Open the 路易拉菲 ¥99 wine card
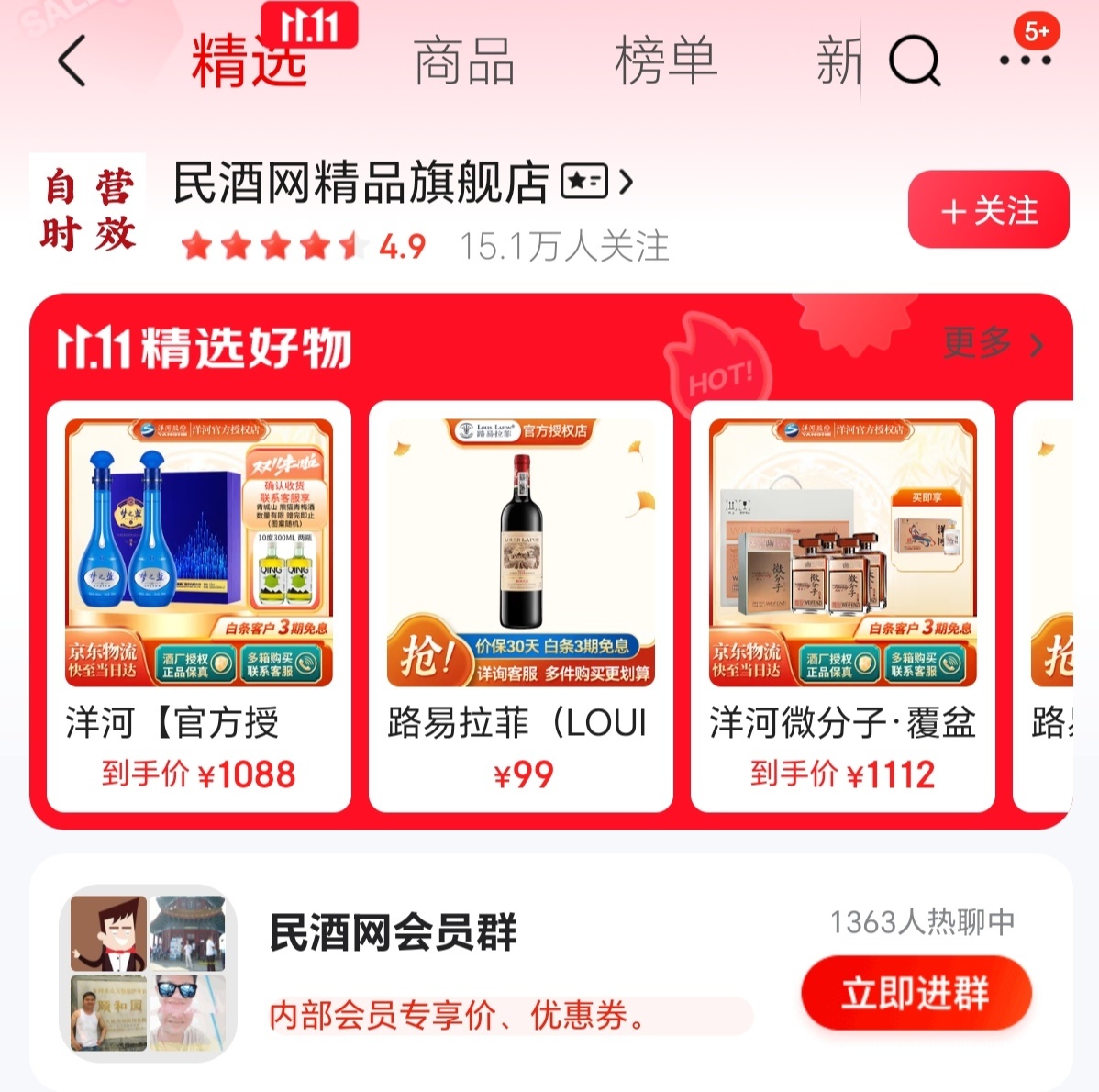 520,606
